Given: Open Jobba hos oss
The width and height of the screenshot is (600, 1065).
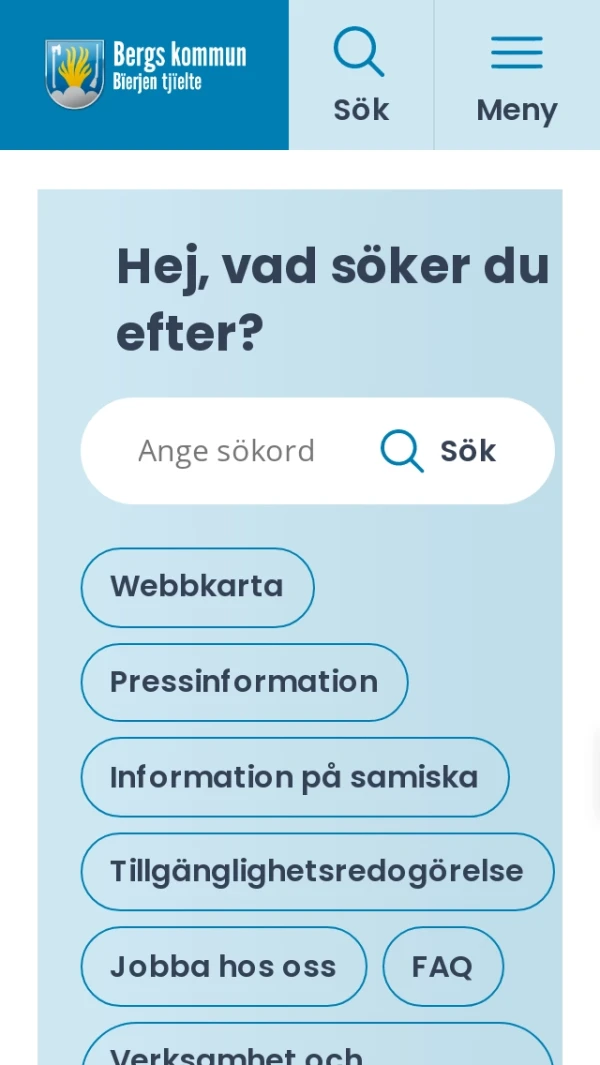Looking at the screenshot, I should (x=223, y=967).
